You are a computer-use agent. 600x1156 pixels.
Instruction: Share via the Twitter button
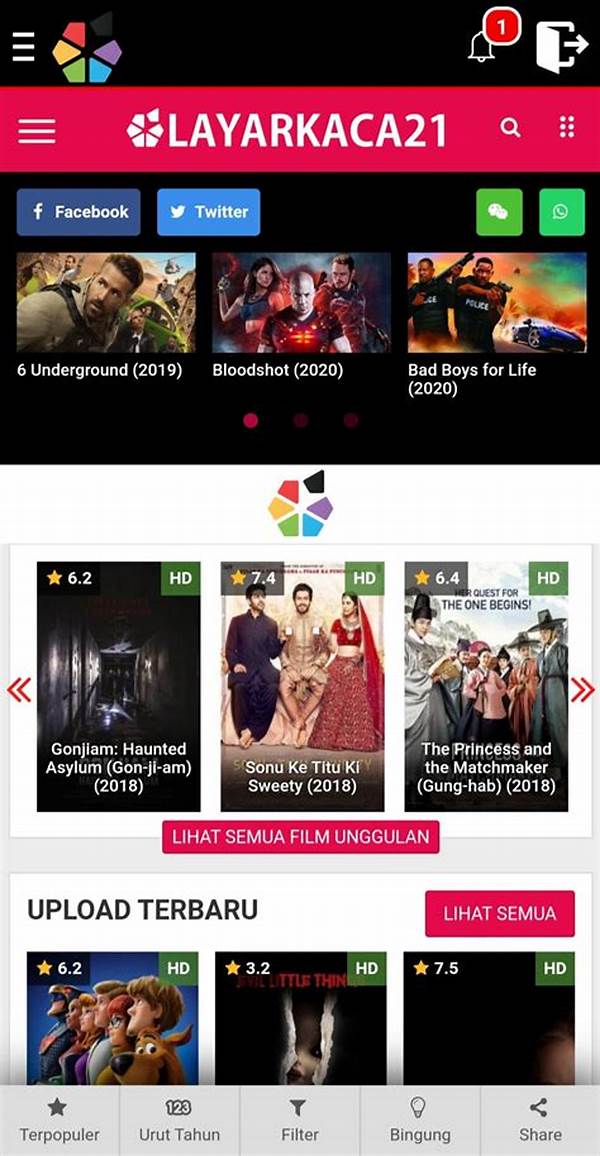point(208,212)
